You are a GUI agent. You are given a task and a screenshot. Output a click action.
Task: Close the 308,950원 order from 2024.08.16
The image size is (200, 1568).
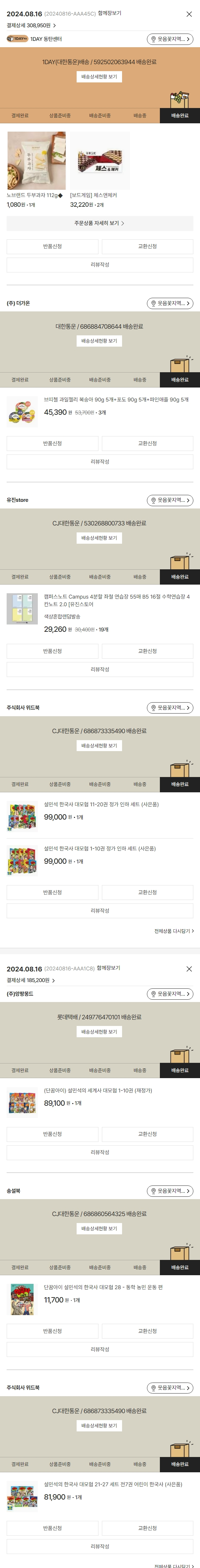click(x=189, y=14)
